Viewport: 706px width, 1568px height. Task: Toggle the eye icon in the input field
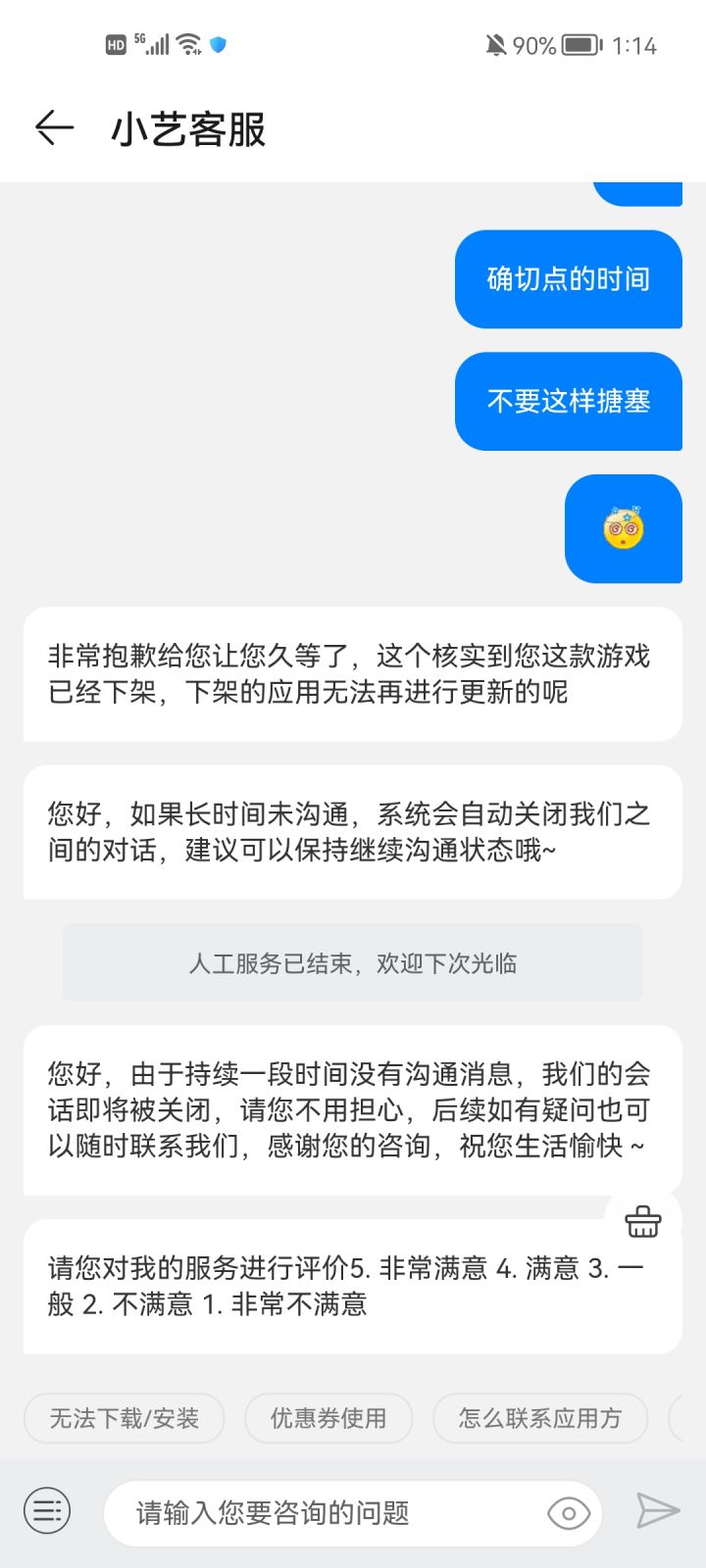pyautogui.click(x=569, y=1513)
